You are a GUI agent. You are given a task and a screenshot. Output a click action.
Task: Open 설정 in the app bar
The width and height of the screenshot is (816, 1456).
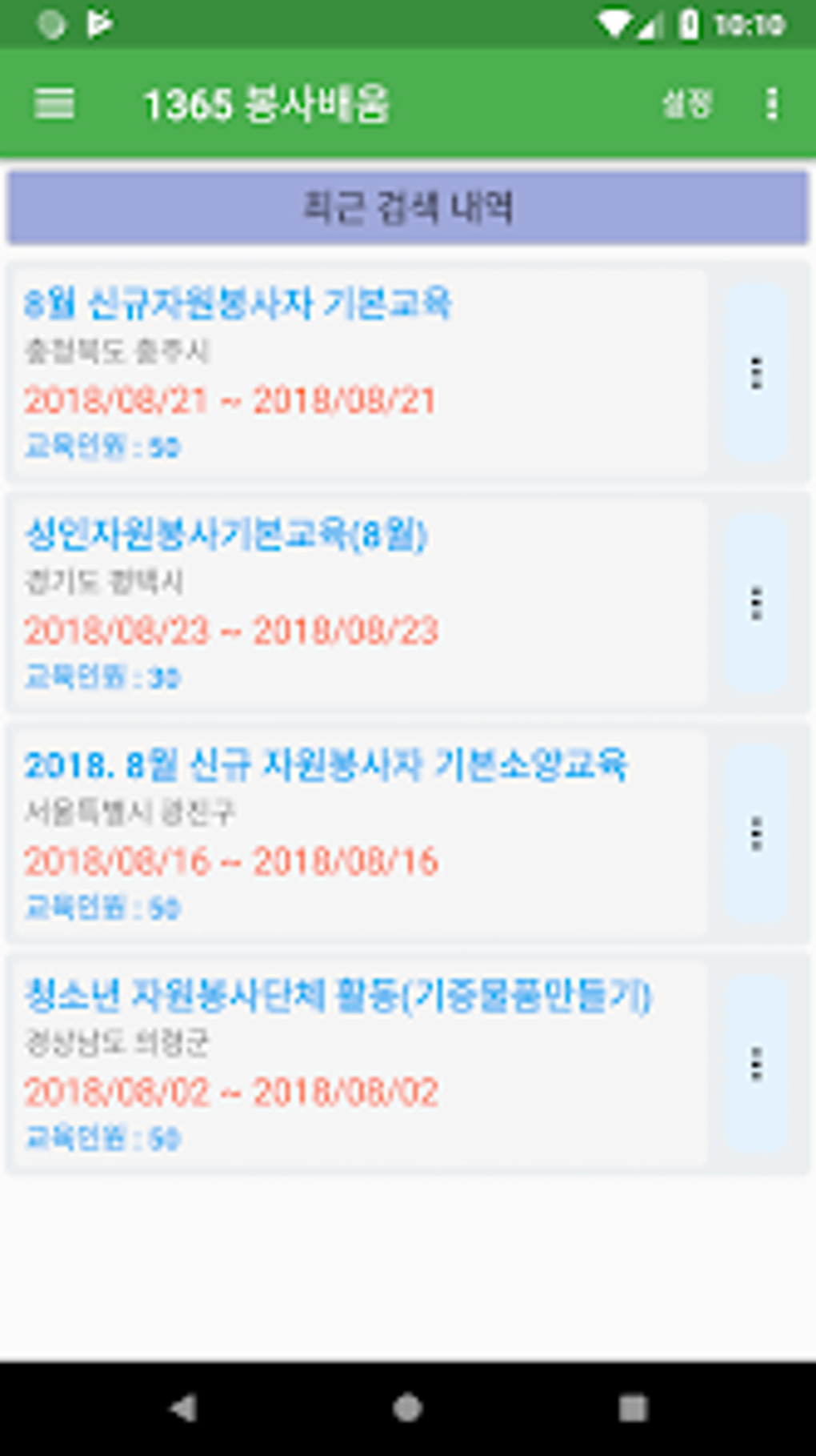(687, 104)
